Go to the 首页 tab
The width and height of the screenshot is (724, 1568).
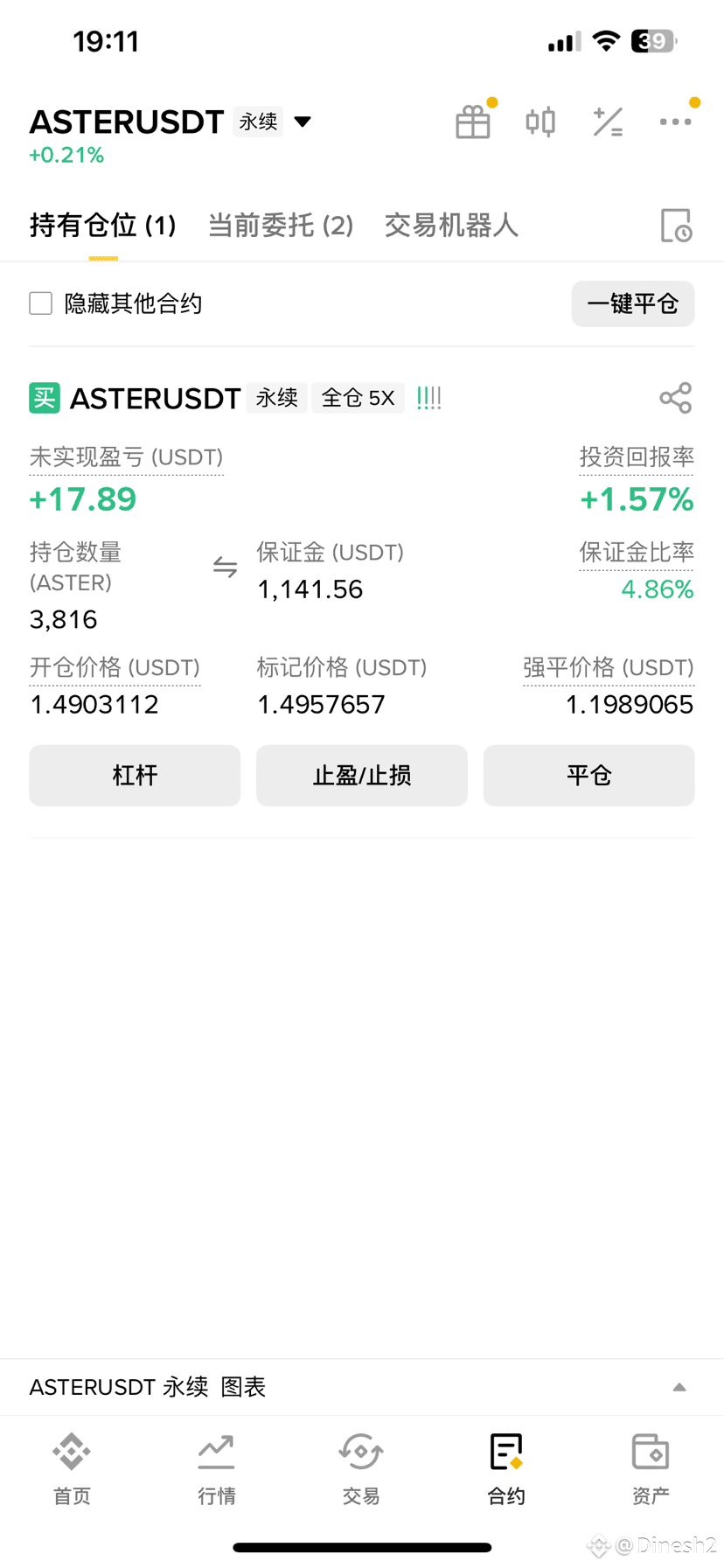pyautogui.click(x=72, y=1470)
